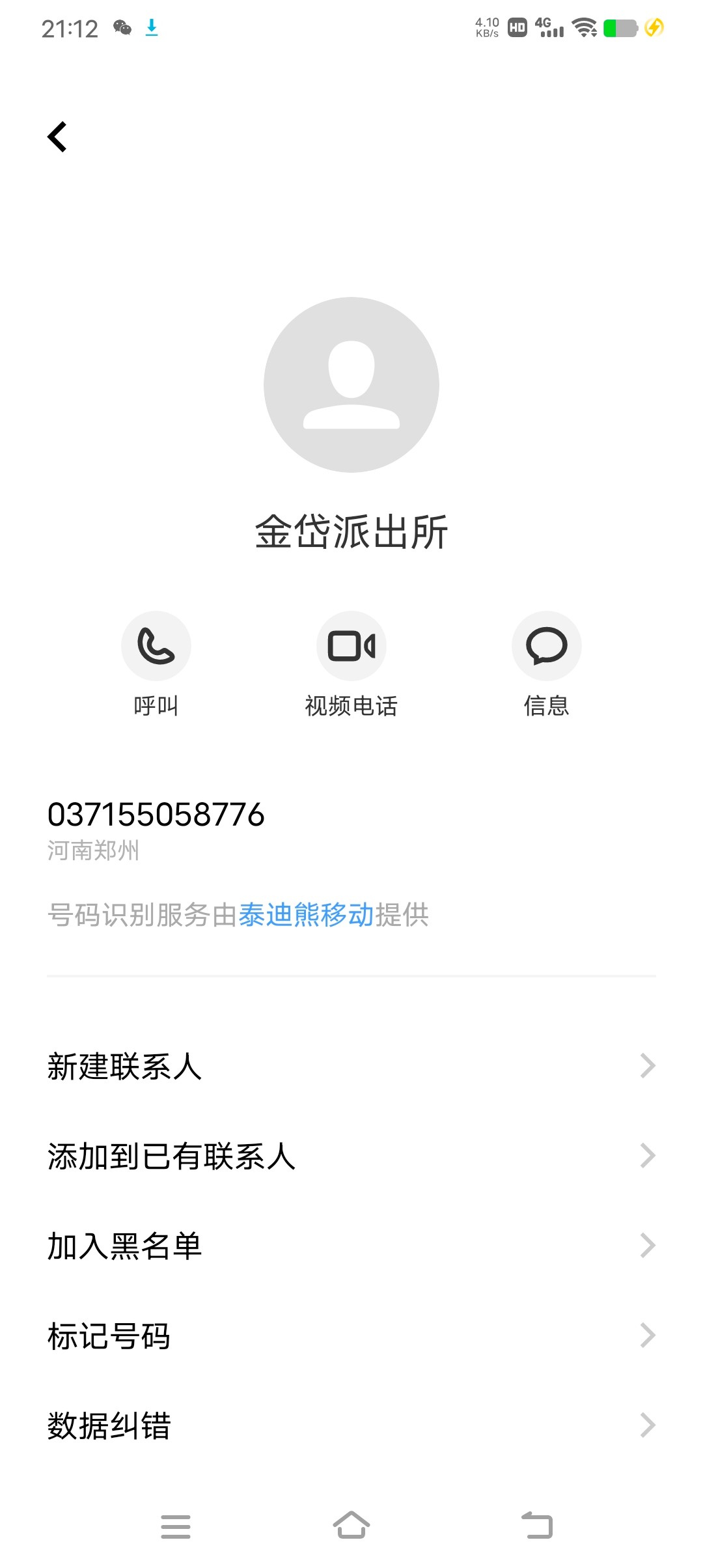Call 金岱派出所 with the 呼叫 button
The width and height of the screenshot is (703, 1568).
(x=156, y=646)
